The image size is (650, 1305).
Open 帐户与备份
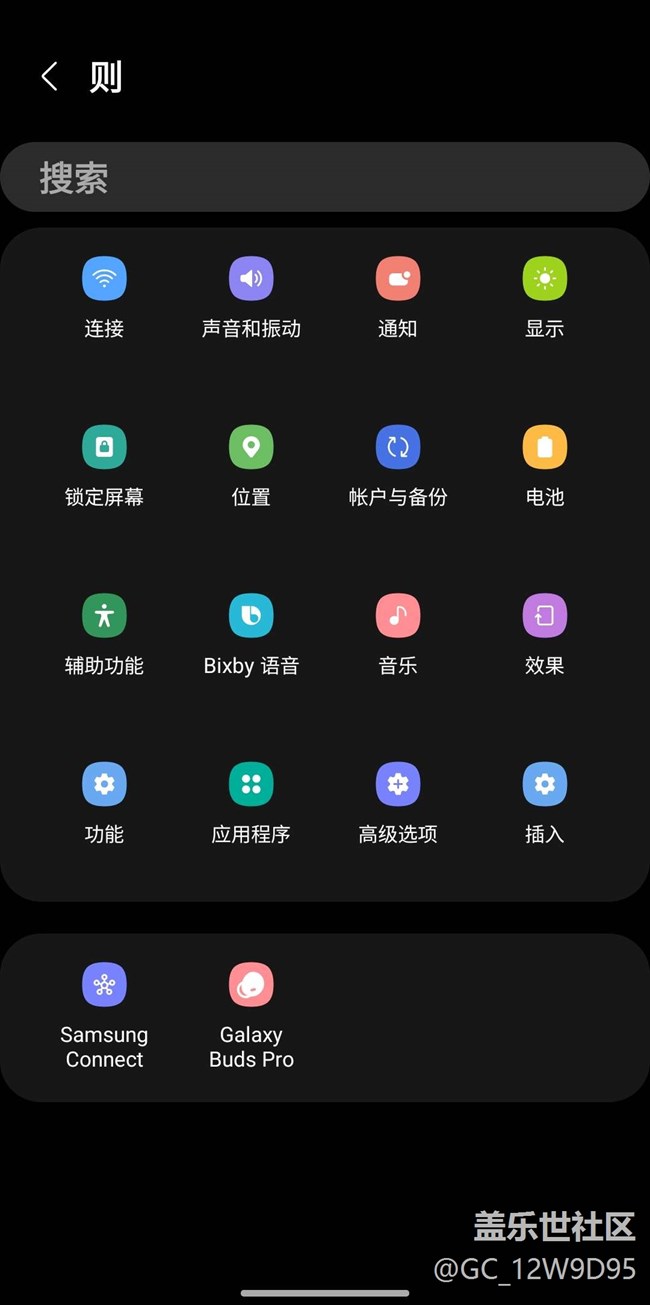[x=398, y=466]
